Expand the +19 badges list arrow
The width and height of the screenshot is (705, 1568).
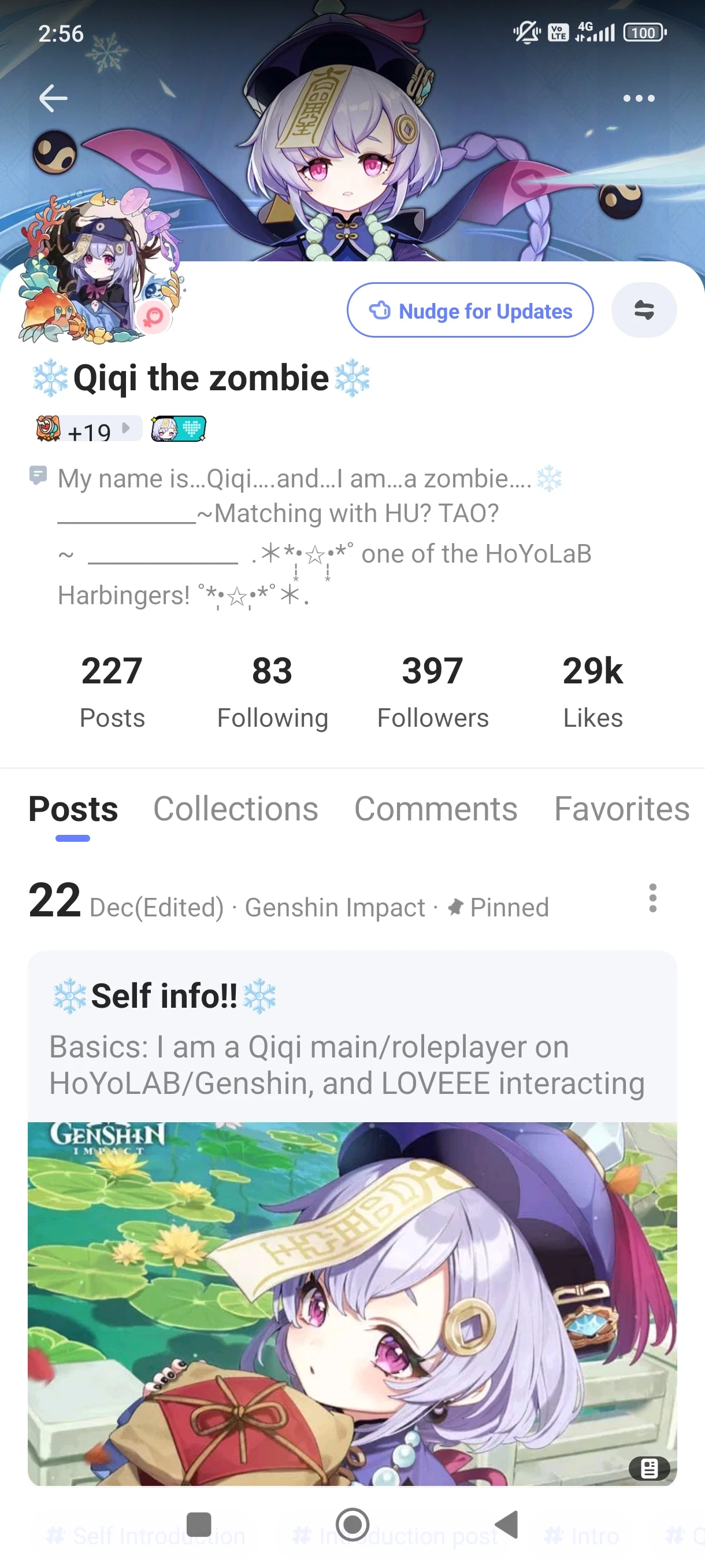point(127,429)
